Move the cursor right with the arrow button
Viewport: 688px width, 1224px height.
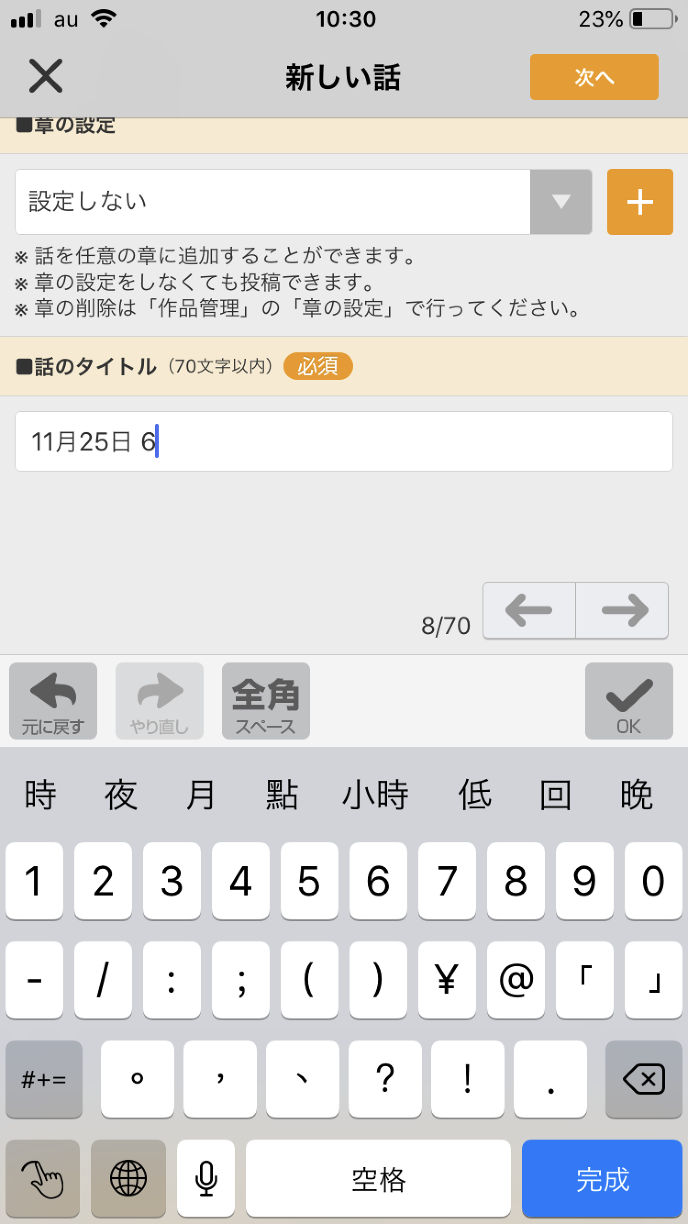click(622, 610)
